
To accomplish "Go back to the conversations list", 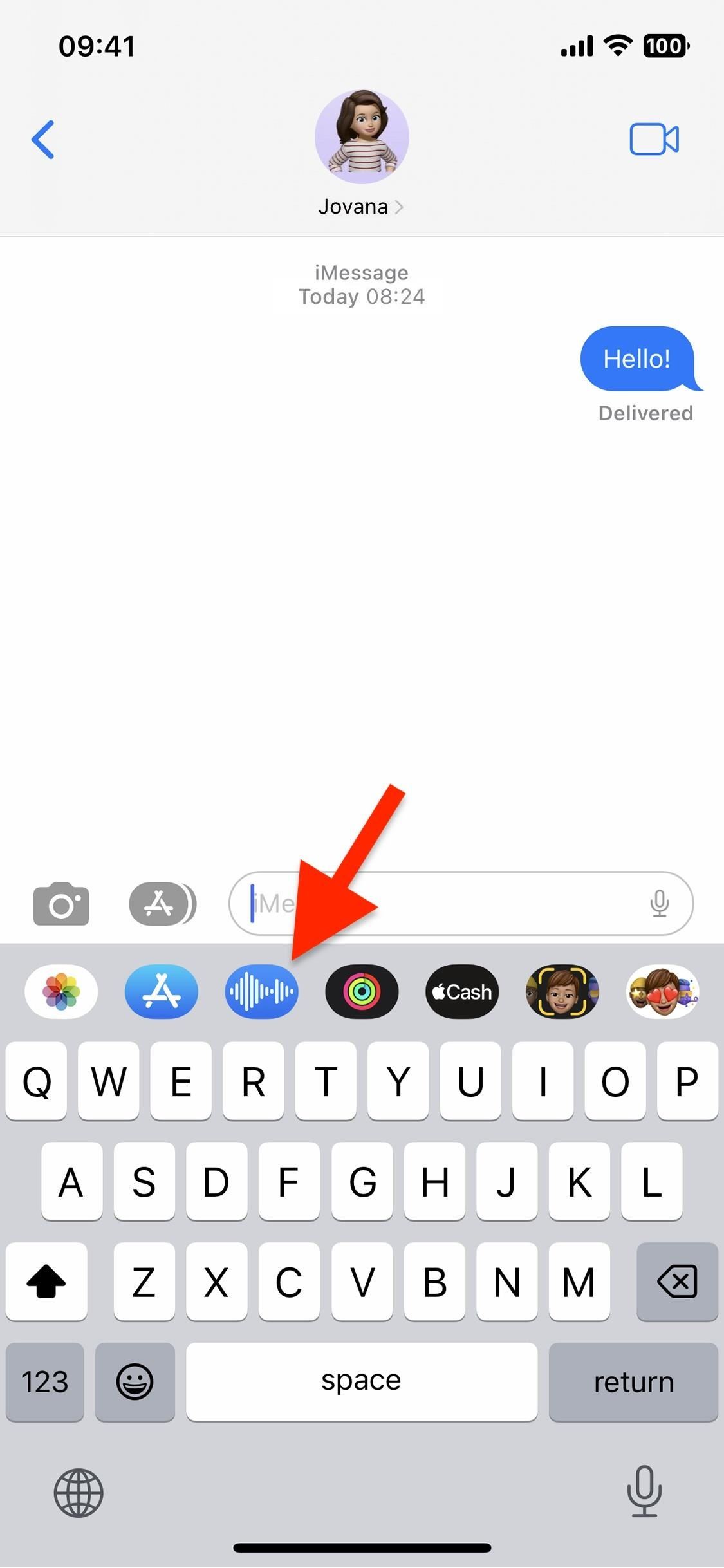I will tap(42, 139).
